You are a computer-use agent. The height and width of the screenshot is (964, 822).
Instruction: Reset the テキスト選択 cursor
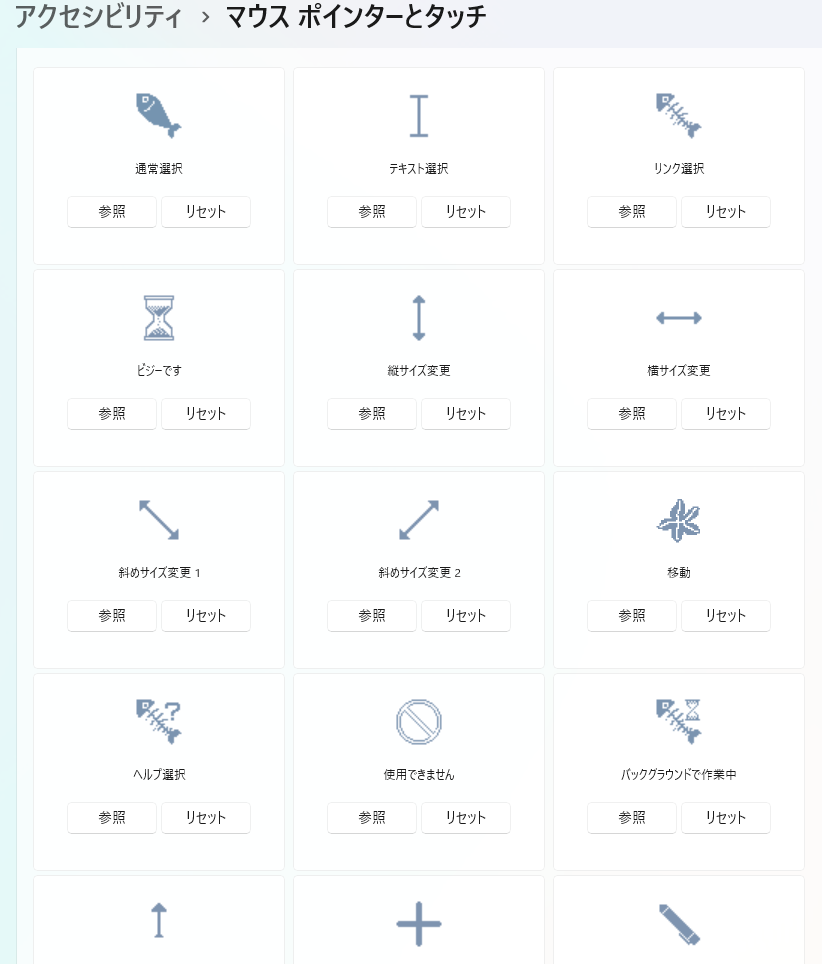(x=466, y=212)
